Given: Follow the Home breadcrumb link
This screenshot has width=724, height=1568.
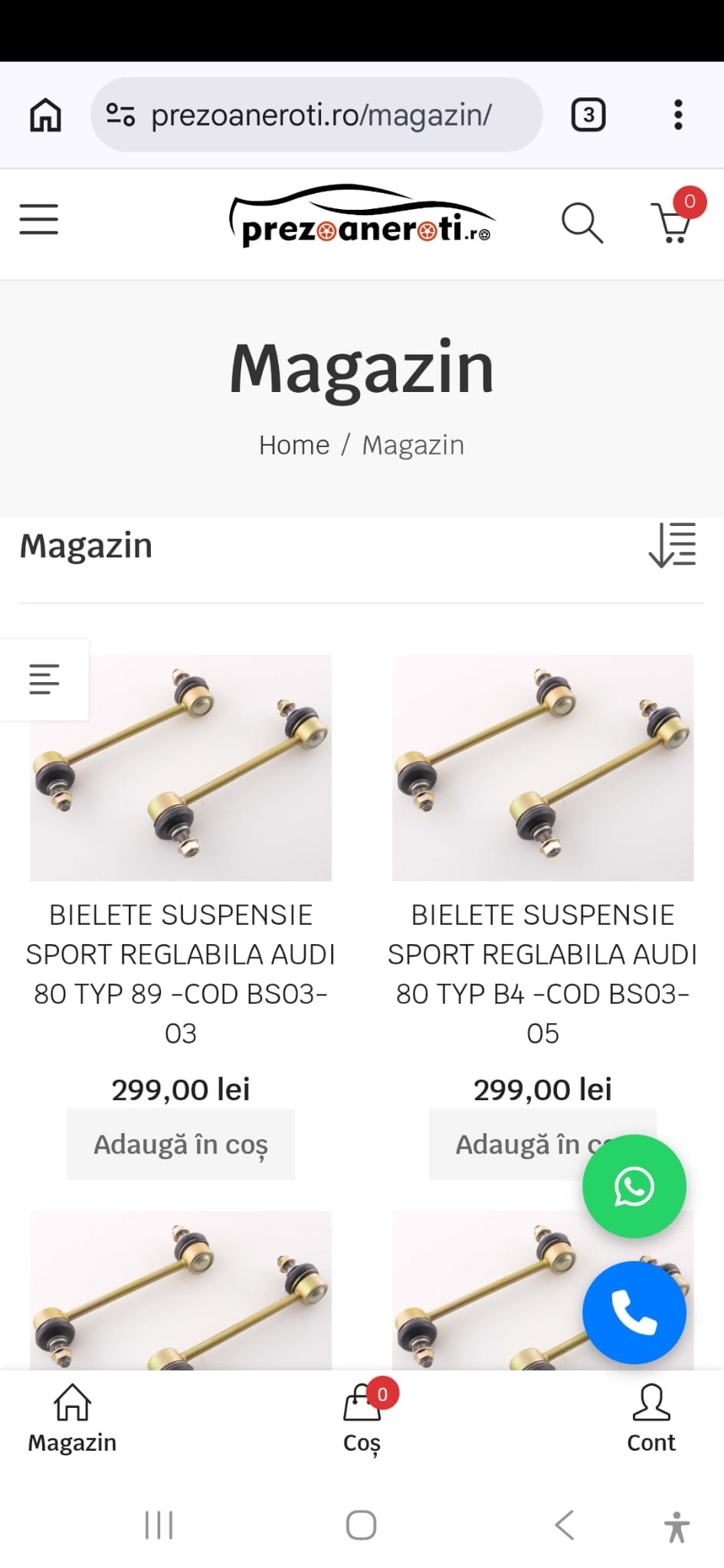Looking at the screenshot, I should coord(293,445).
